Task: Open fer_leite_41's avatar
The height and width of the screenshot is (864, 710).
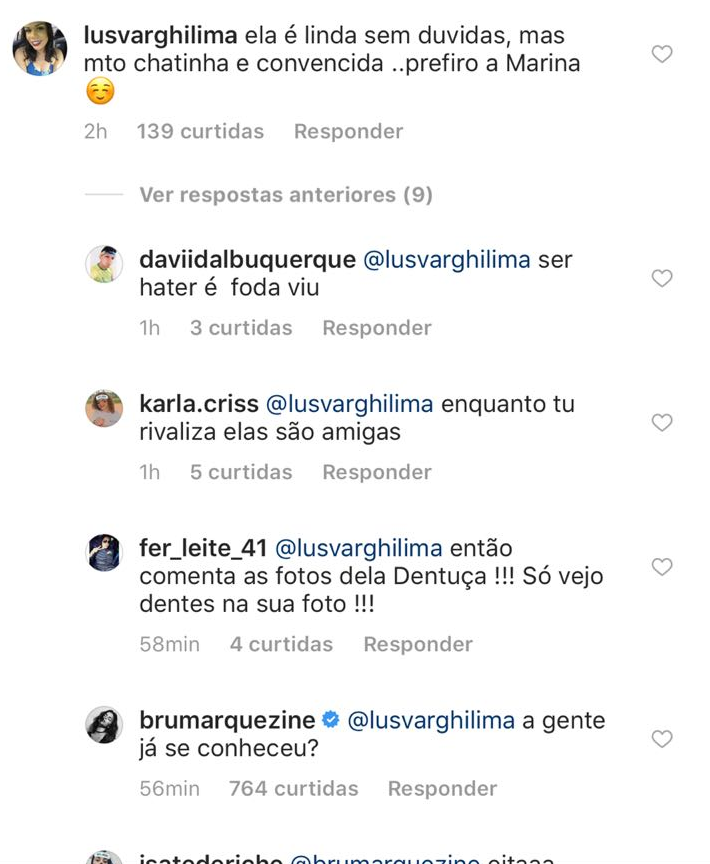Action: [104, 553]
